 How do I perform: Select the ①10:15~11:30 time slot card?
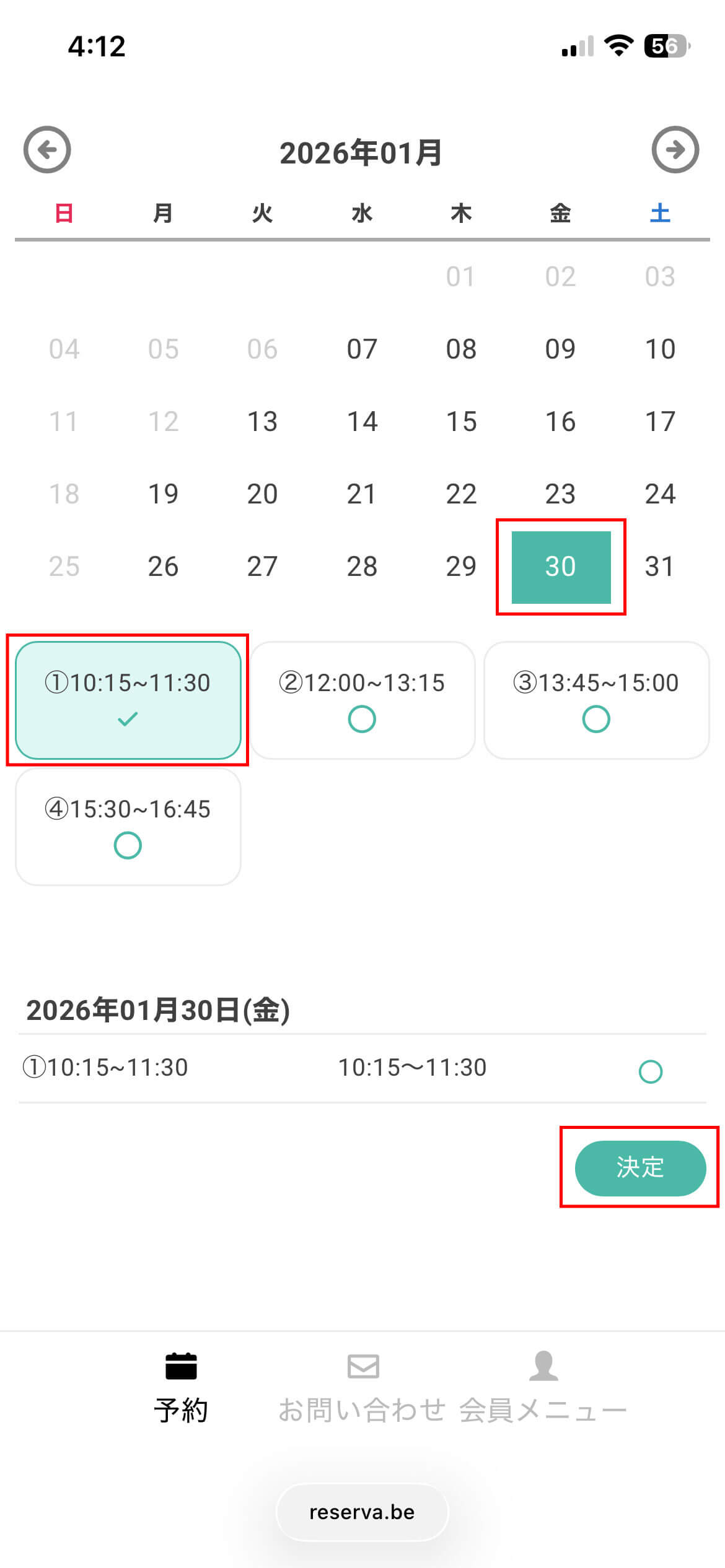click(x=128, y=700)
